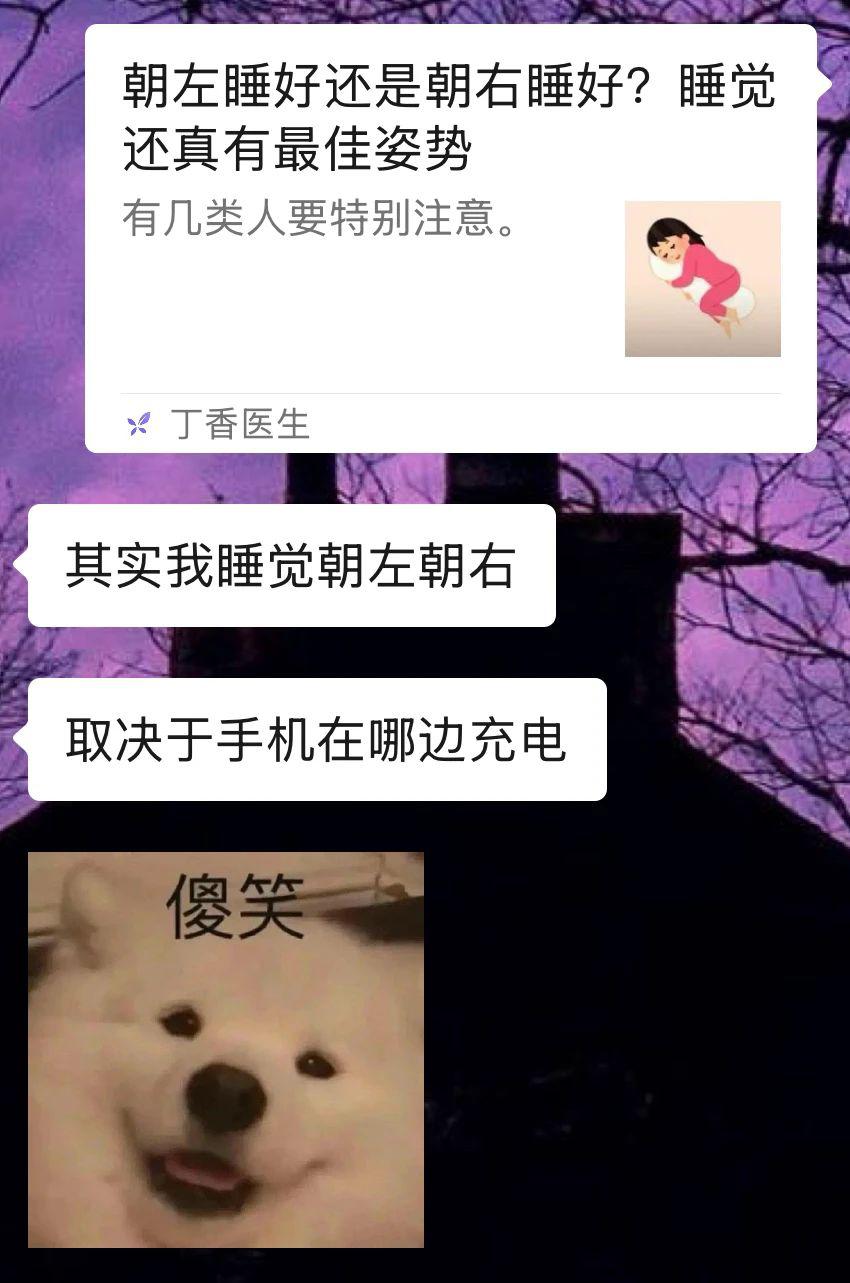Image resolution: width=850 pixels, height=1283 pixels.
Task: View the 傻笑 dog sticker
Action: click(226, 1049)
